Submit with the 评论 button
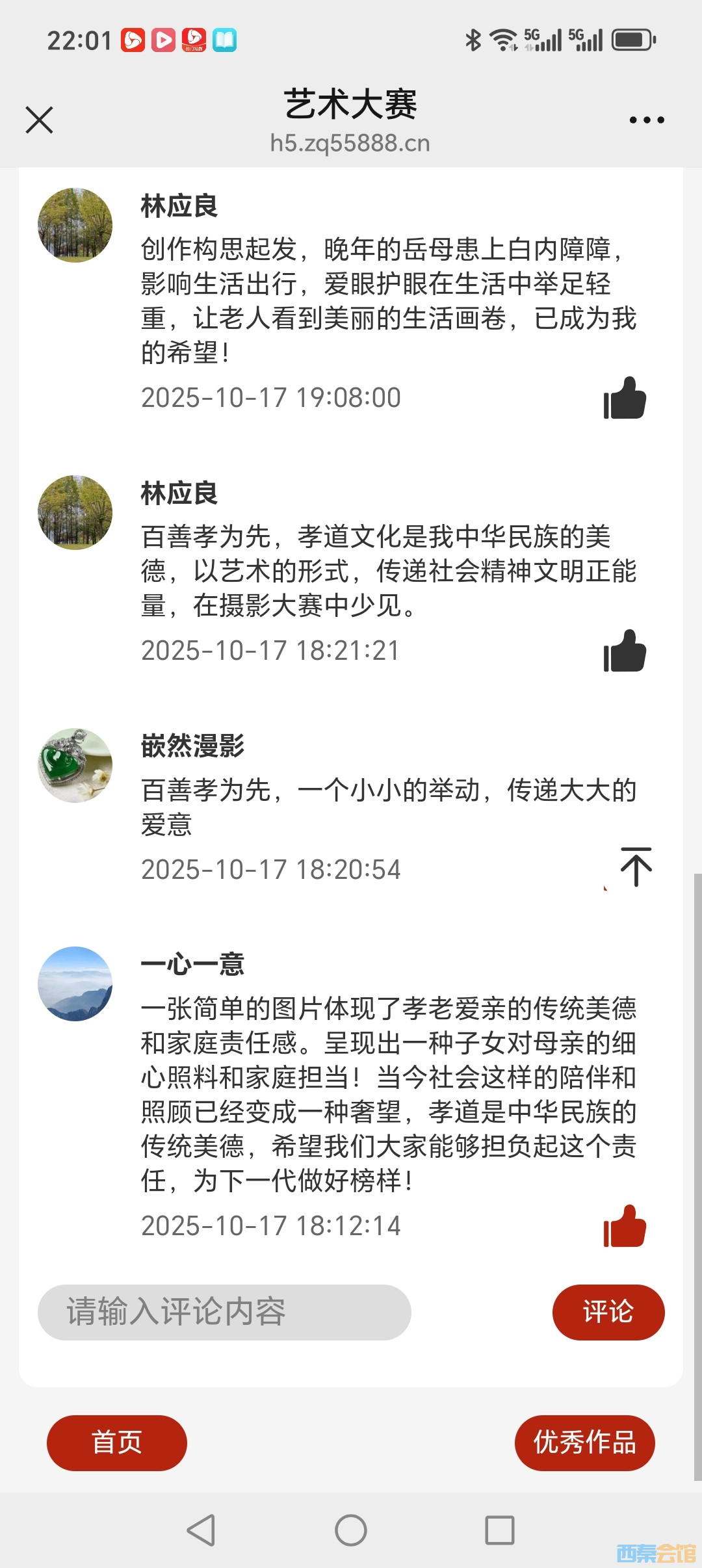This screenshot has width=702, height=1568. pyautogui.click(x=608, y=1312)
